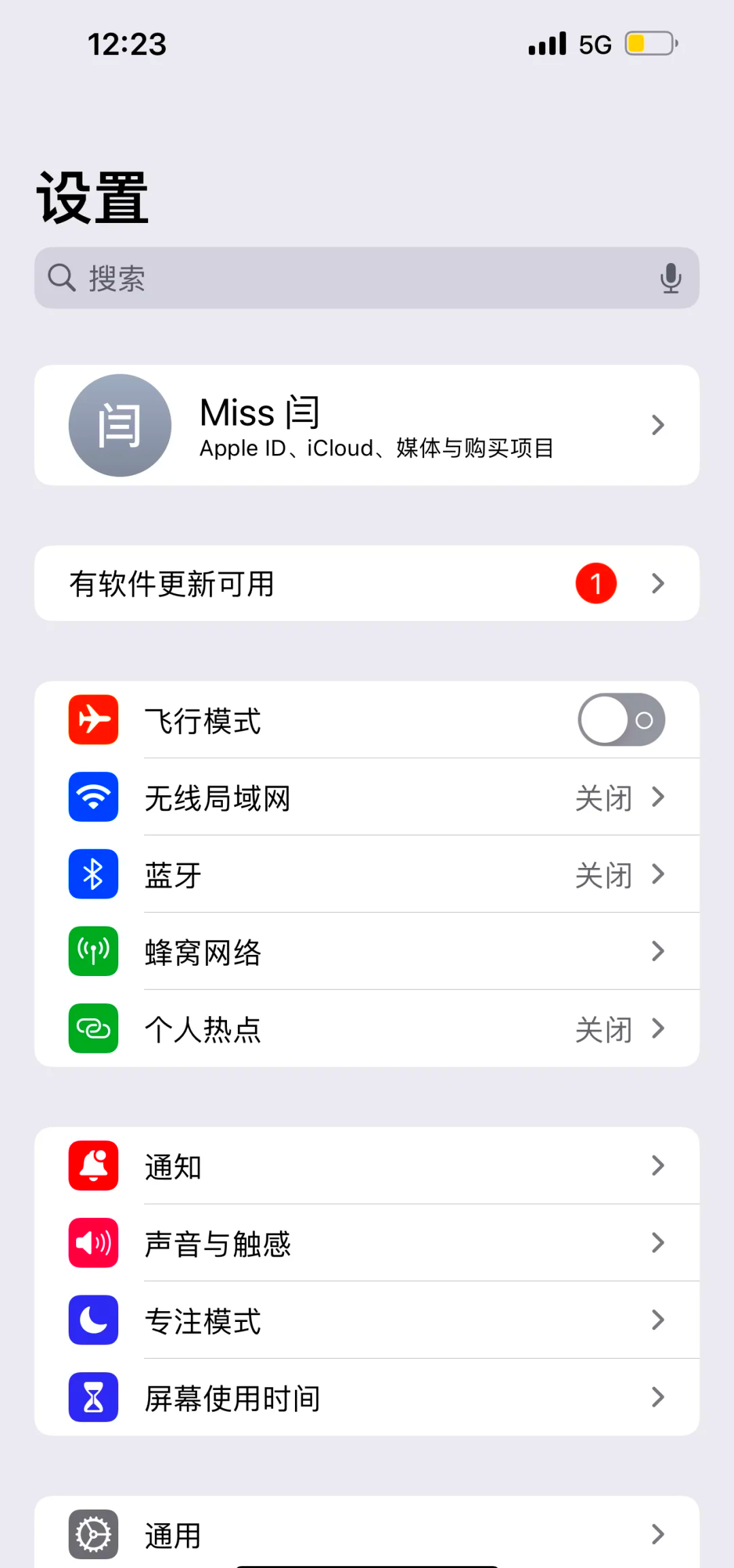The image size is (734, 1568).
Task: Open the Cellular (蜂窝网络) icon
Action: [93, 952]
